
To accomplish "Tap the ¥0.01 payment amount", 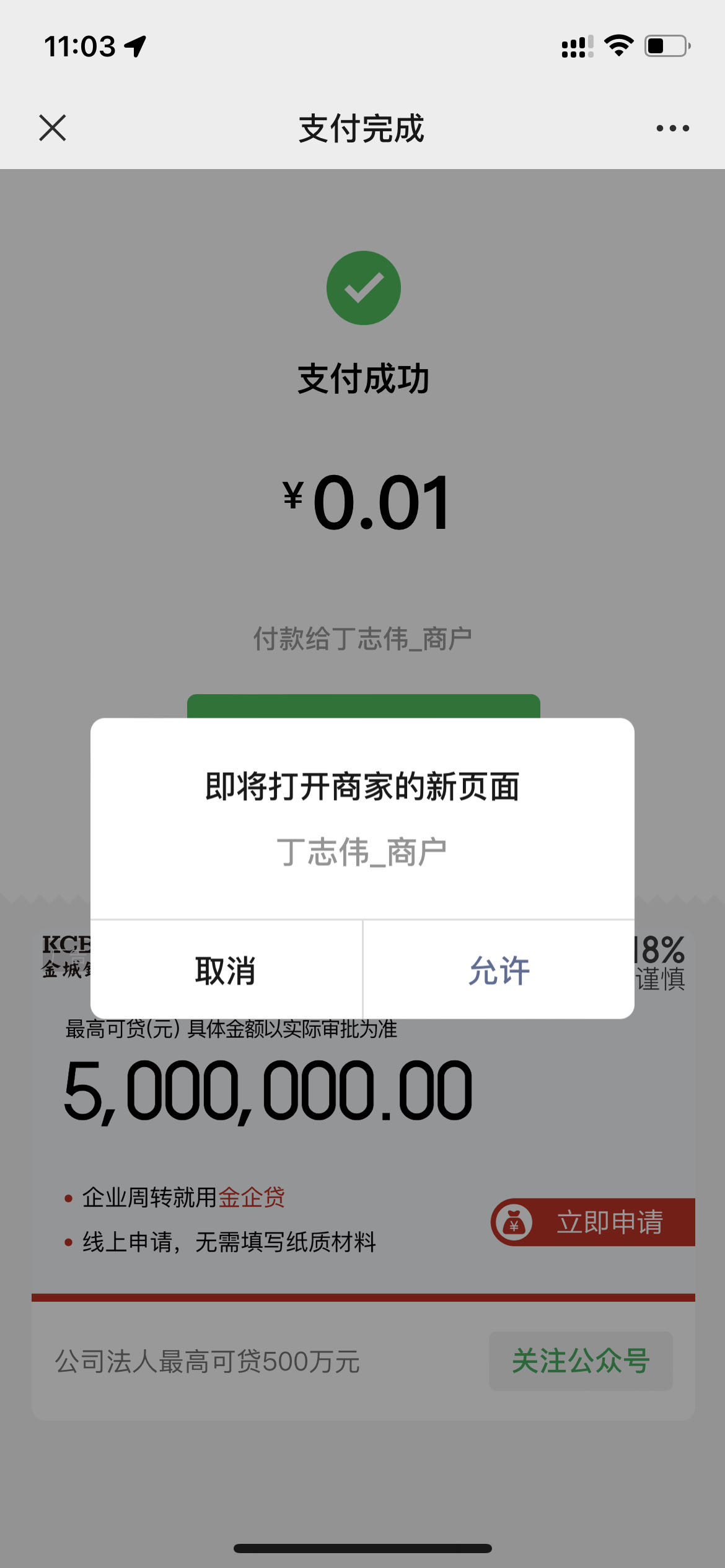I will [x=362, y=505].
